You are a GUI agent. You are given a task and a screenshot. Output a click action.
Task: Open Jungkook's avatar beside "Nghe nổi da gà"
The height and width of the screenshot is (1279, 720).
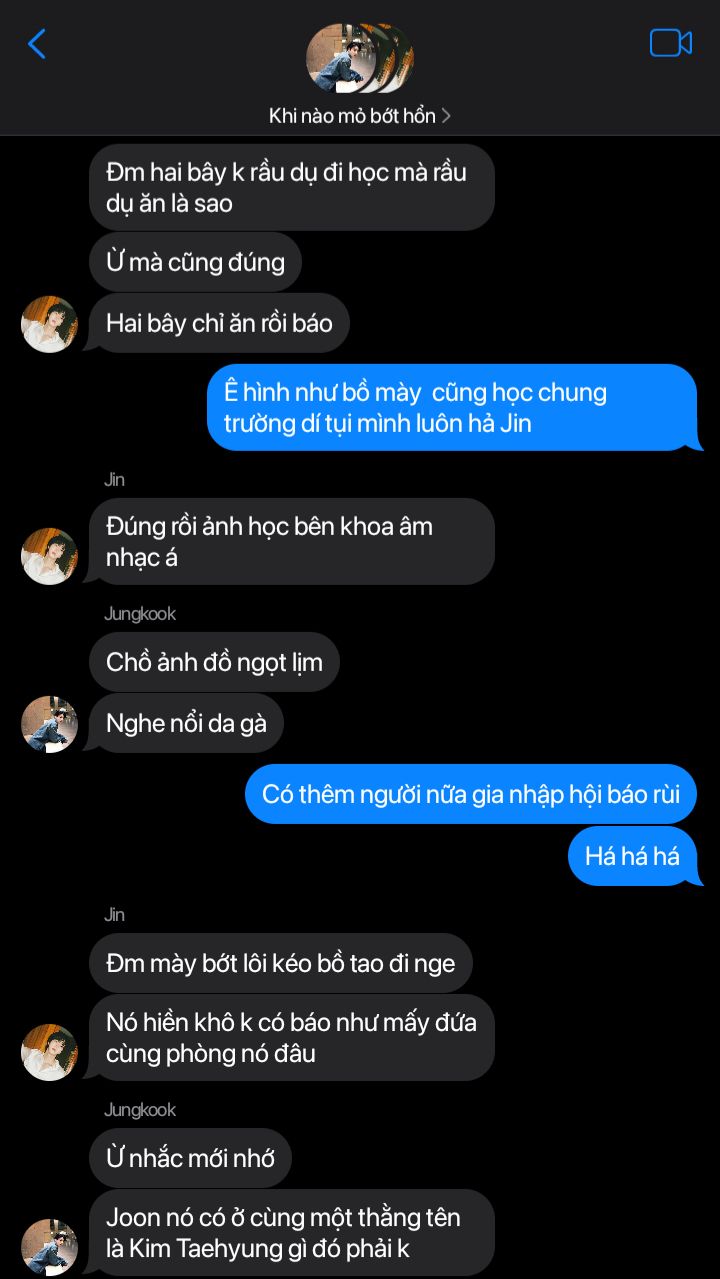pyautogui.click(x=49, y=724)
